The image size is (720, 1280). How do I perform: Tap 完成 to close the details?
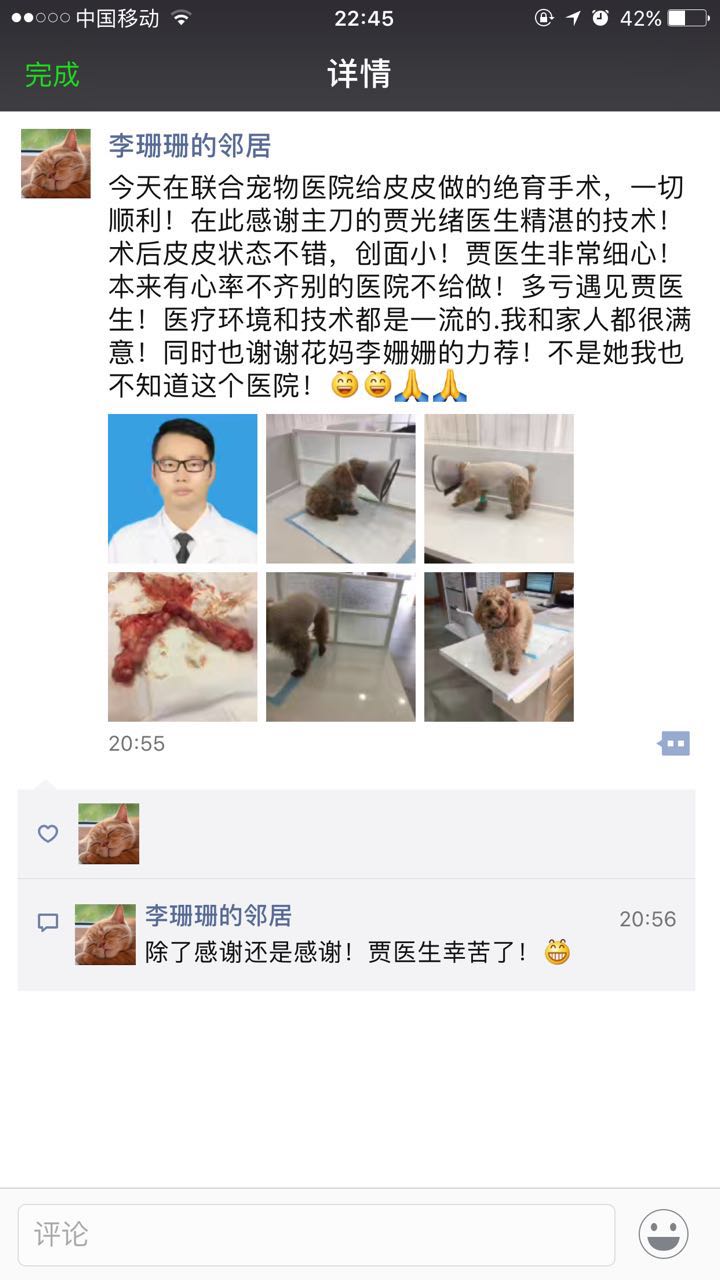click(52, 74)
